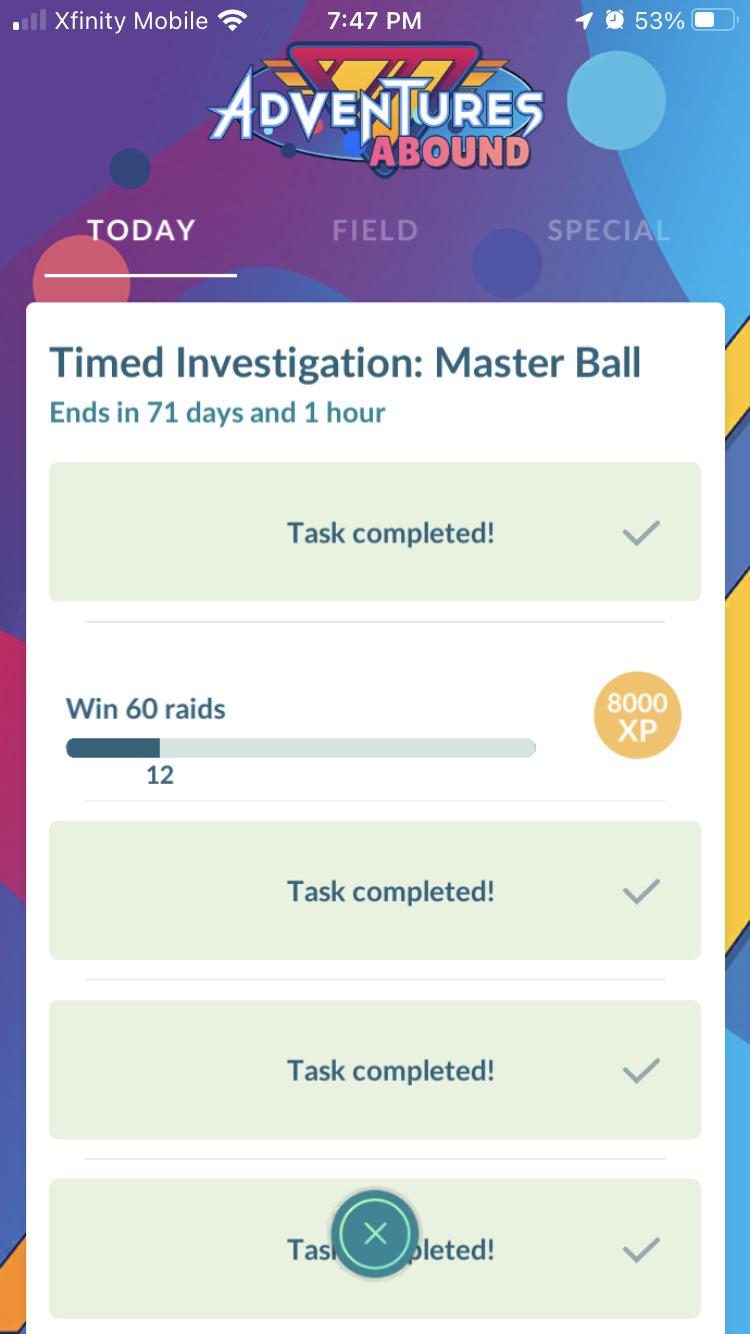Select the Today tab

pyautogui.click(x=141, y=231)
